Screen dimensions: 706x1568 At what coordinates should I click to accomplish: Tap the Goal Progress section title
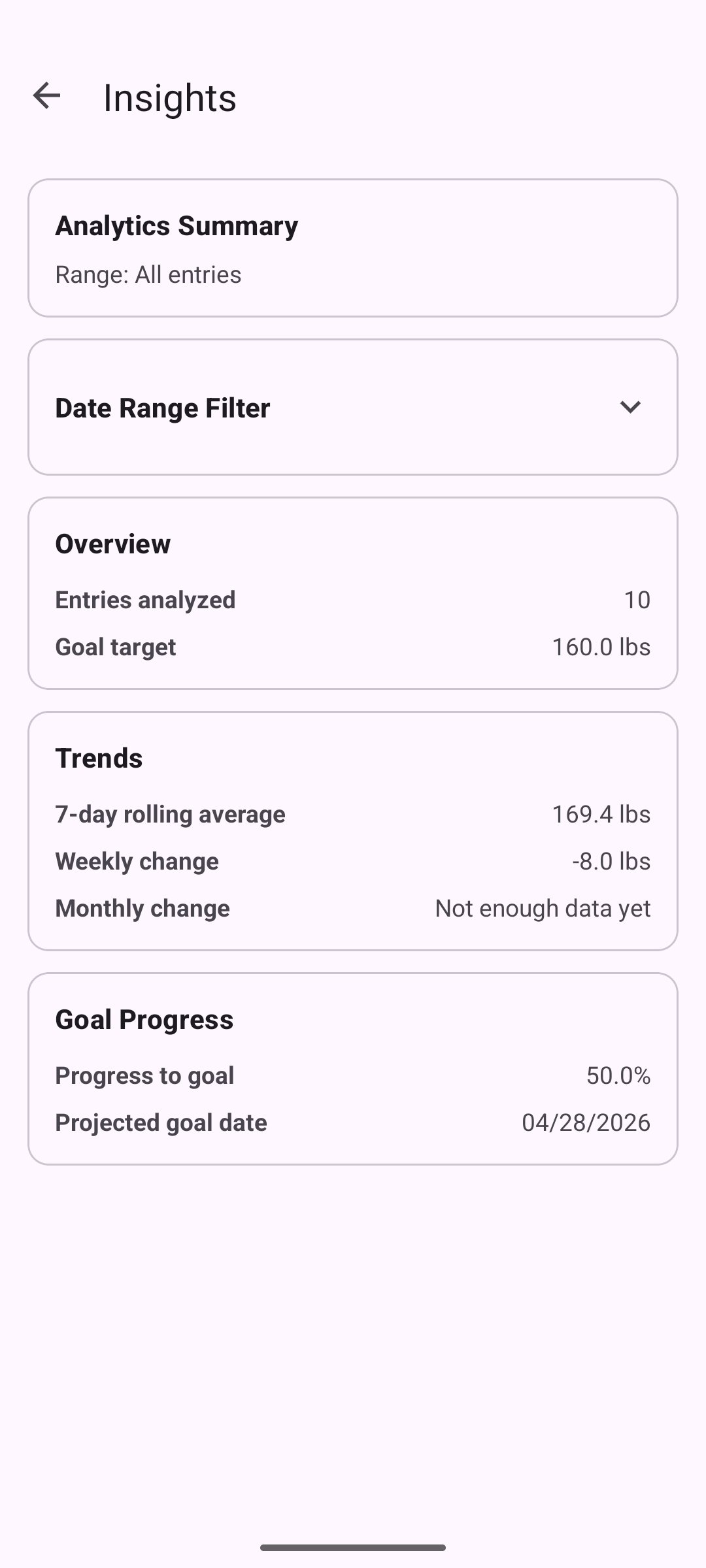click(144, 1019)
